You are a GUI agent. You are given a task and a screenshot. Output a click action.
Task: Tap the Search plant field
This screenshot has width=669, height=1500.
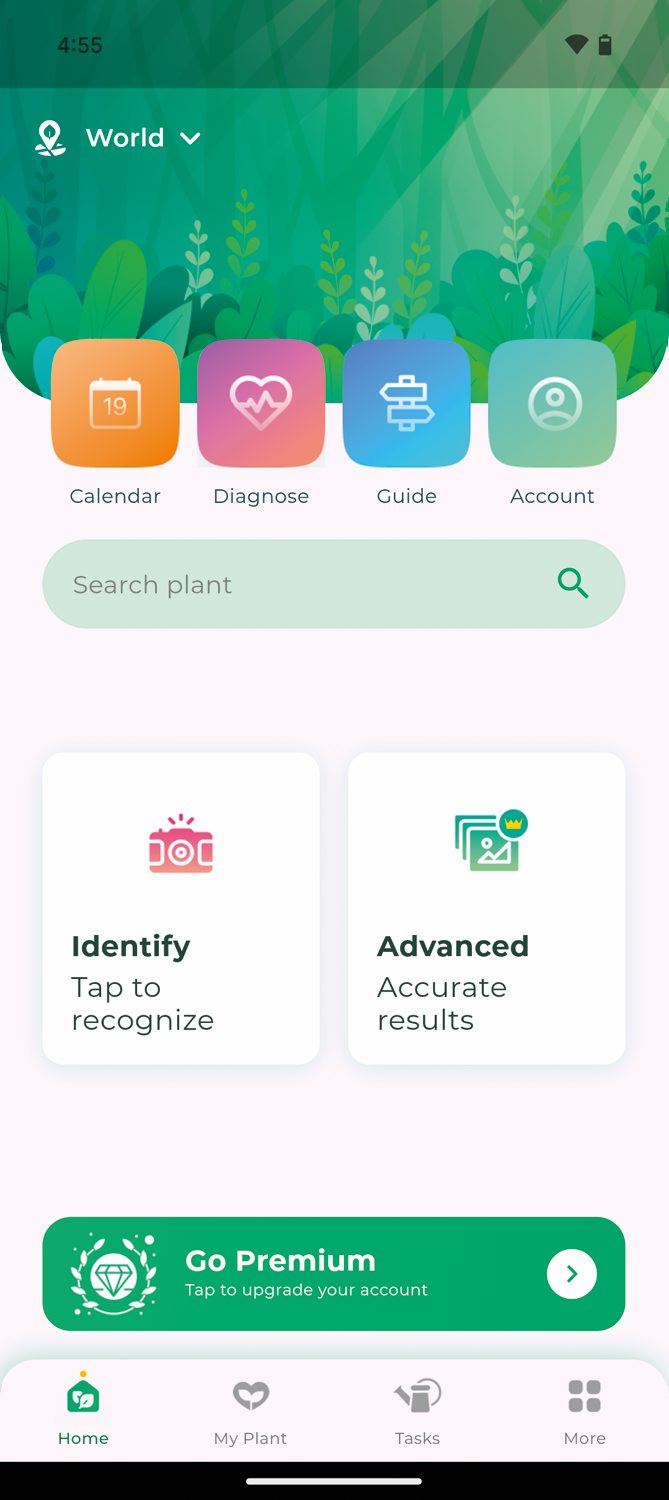pyautogui.click(x=300, y=584)
